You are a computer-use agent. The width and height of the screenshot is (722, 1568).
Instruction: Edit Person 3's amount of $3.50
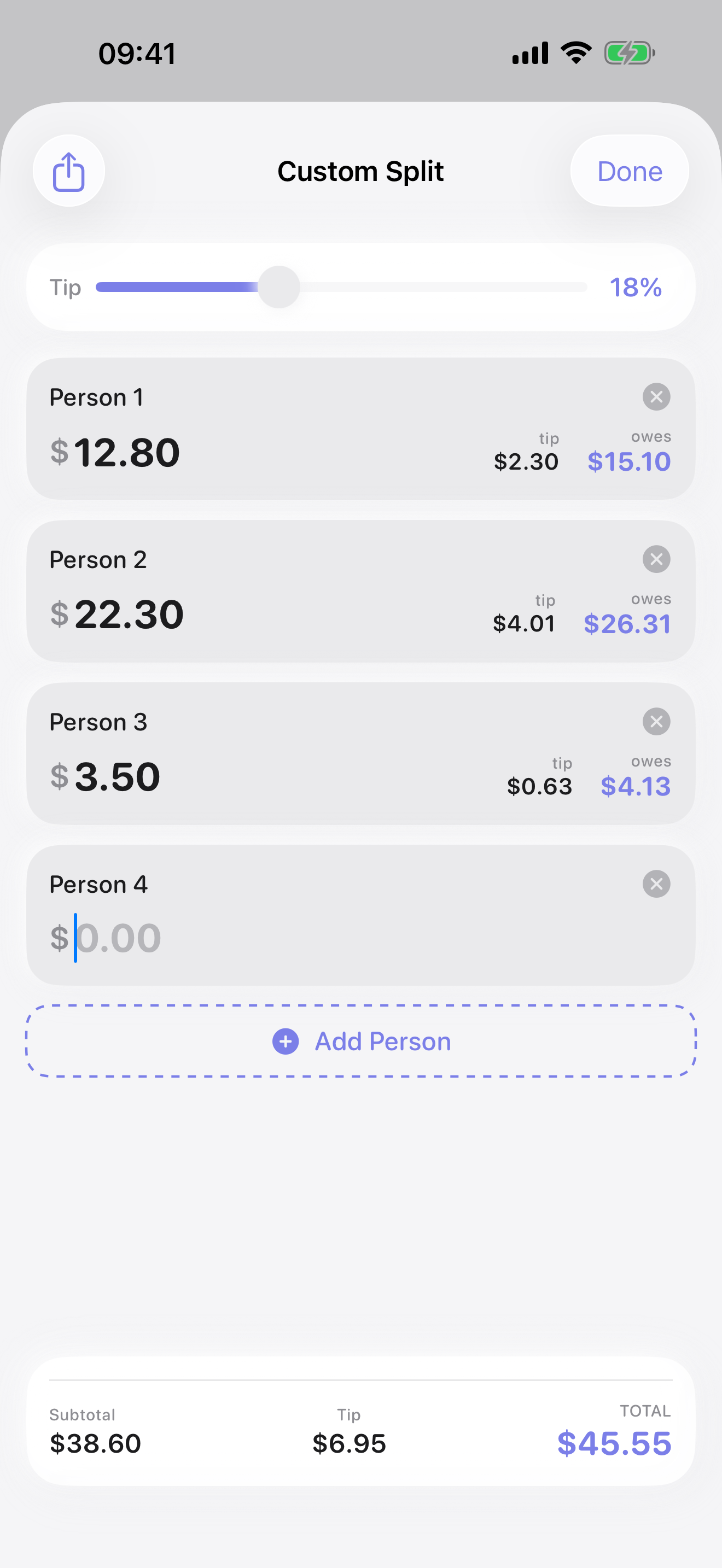point(117,776)
